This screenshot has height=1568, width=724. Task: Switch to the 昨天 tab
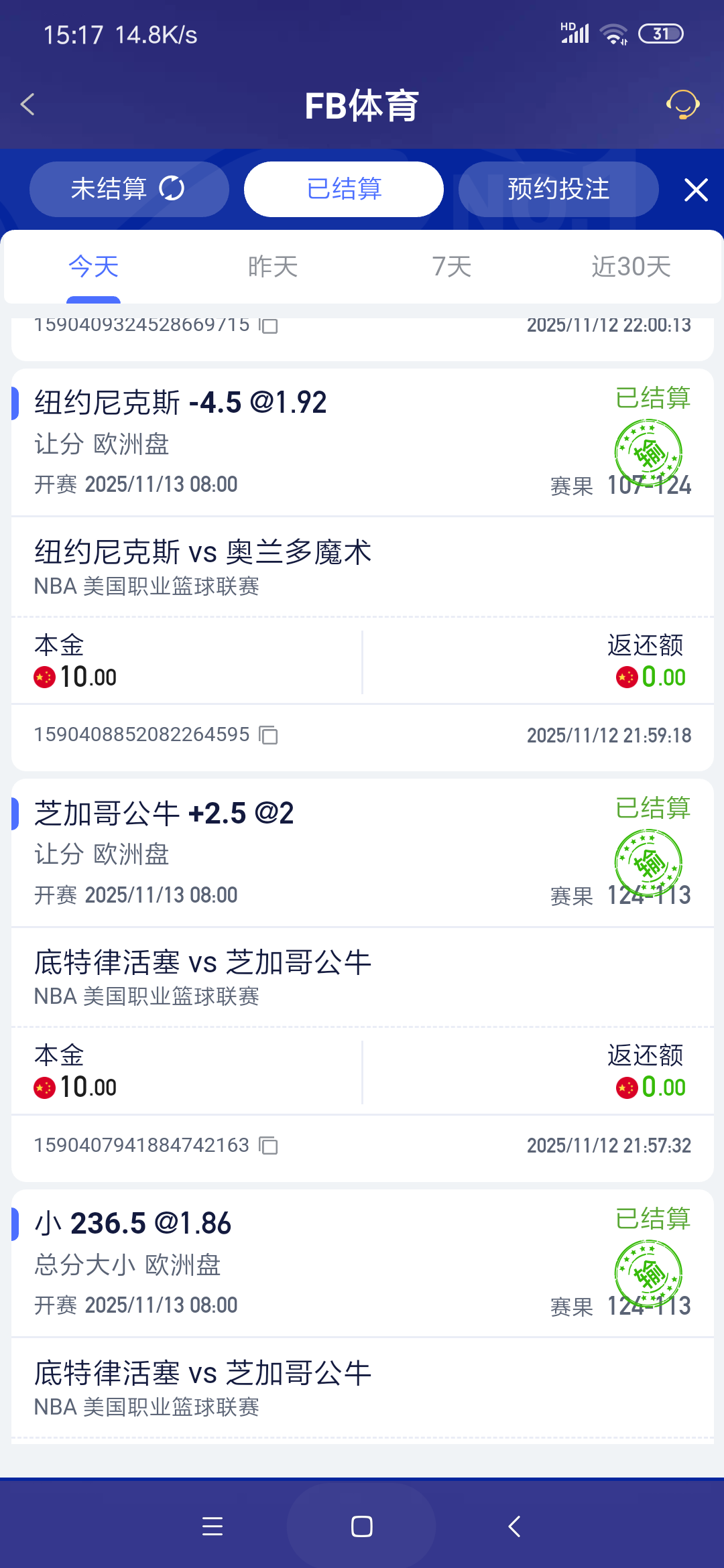(271, 266)
